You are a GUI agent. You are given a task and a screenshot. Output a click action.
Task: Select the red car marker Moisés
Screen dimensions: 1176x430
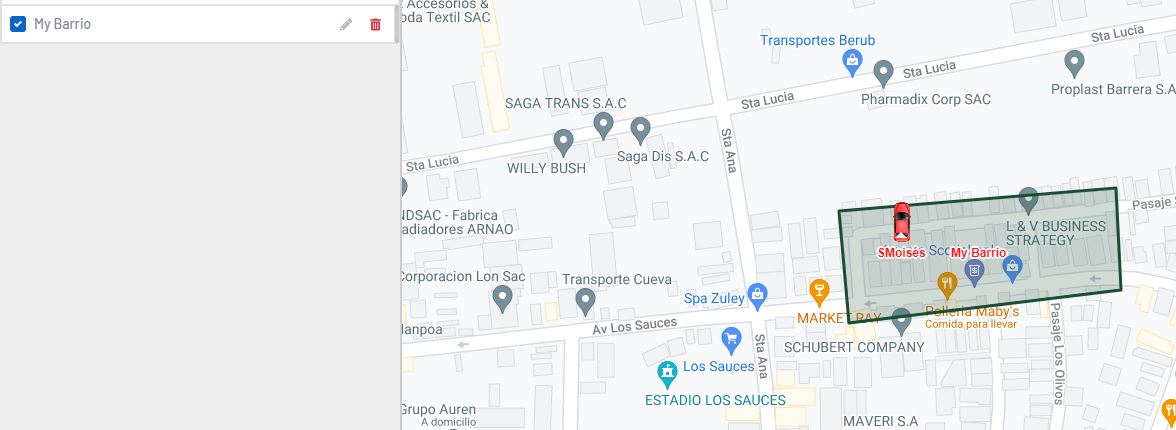pos(901,222)
